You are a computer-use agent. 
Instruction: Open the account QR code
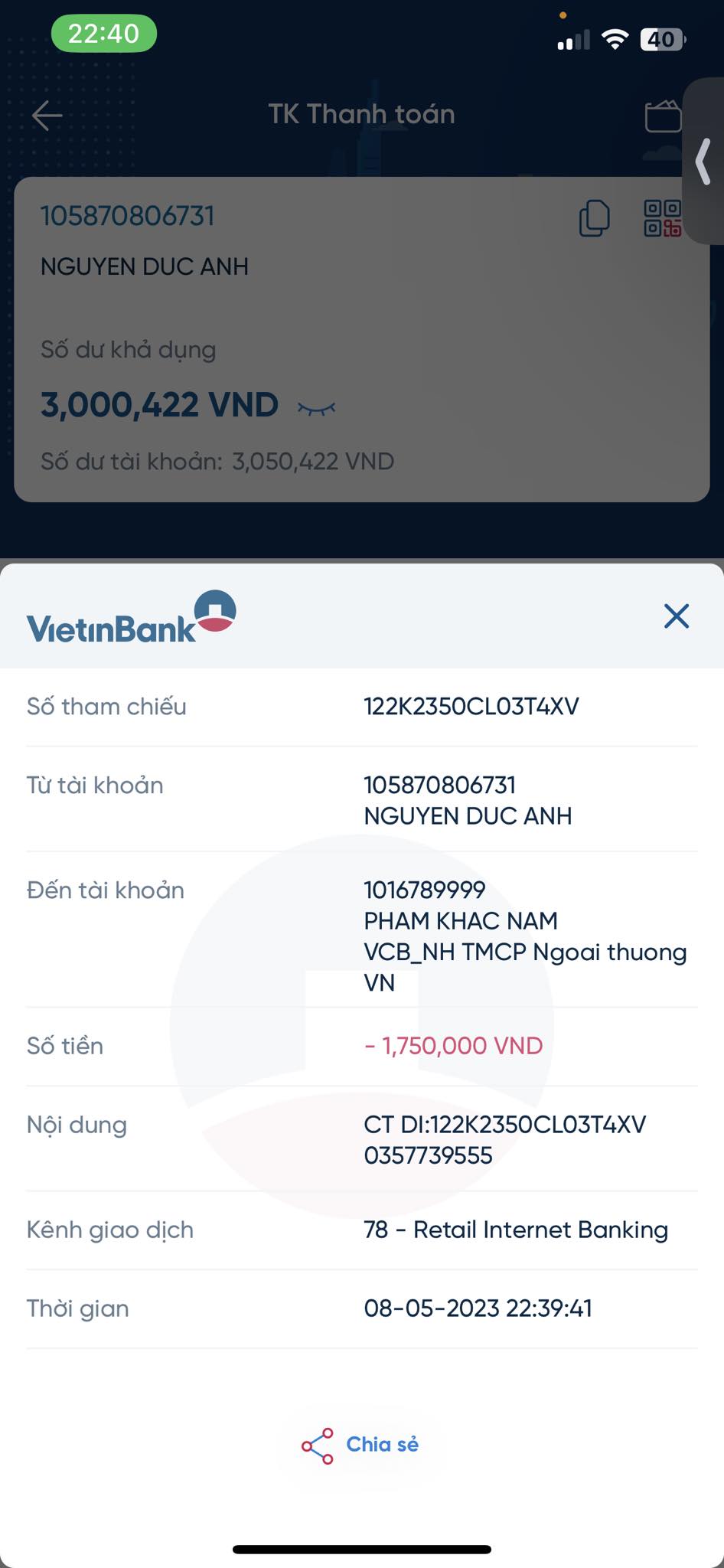(x=663, y=218)
